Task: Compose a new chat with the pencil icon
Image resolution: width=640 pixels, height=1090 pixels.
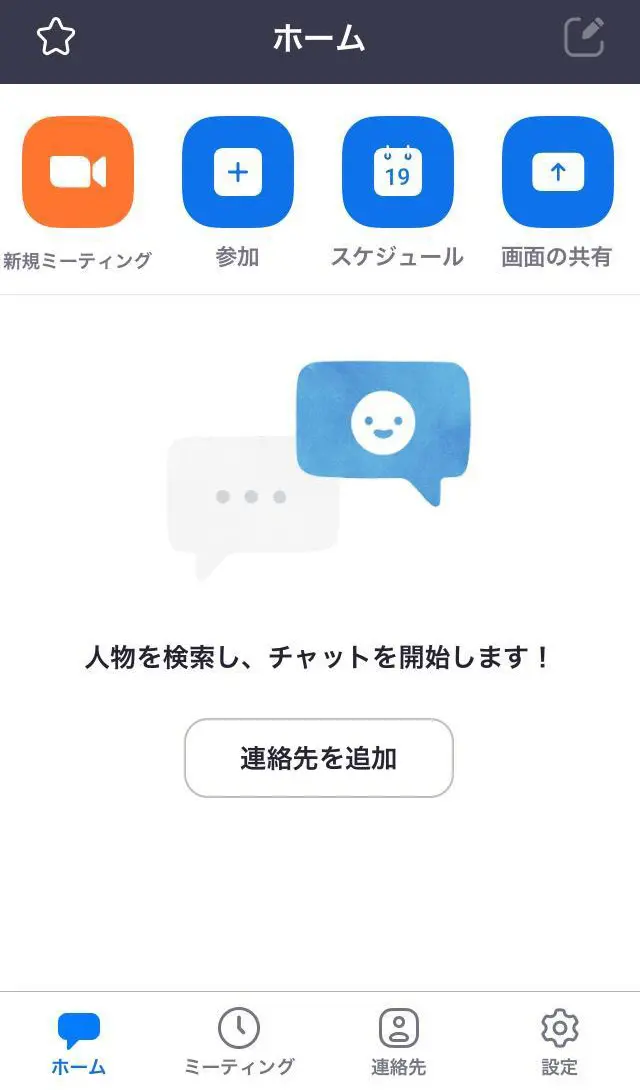Action: pos(584,38)
